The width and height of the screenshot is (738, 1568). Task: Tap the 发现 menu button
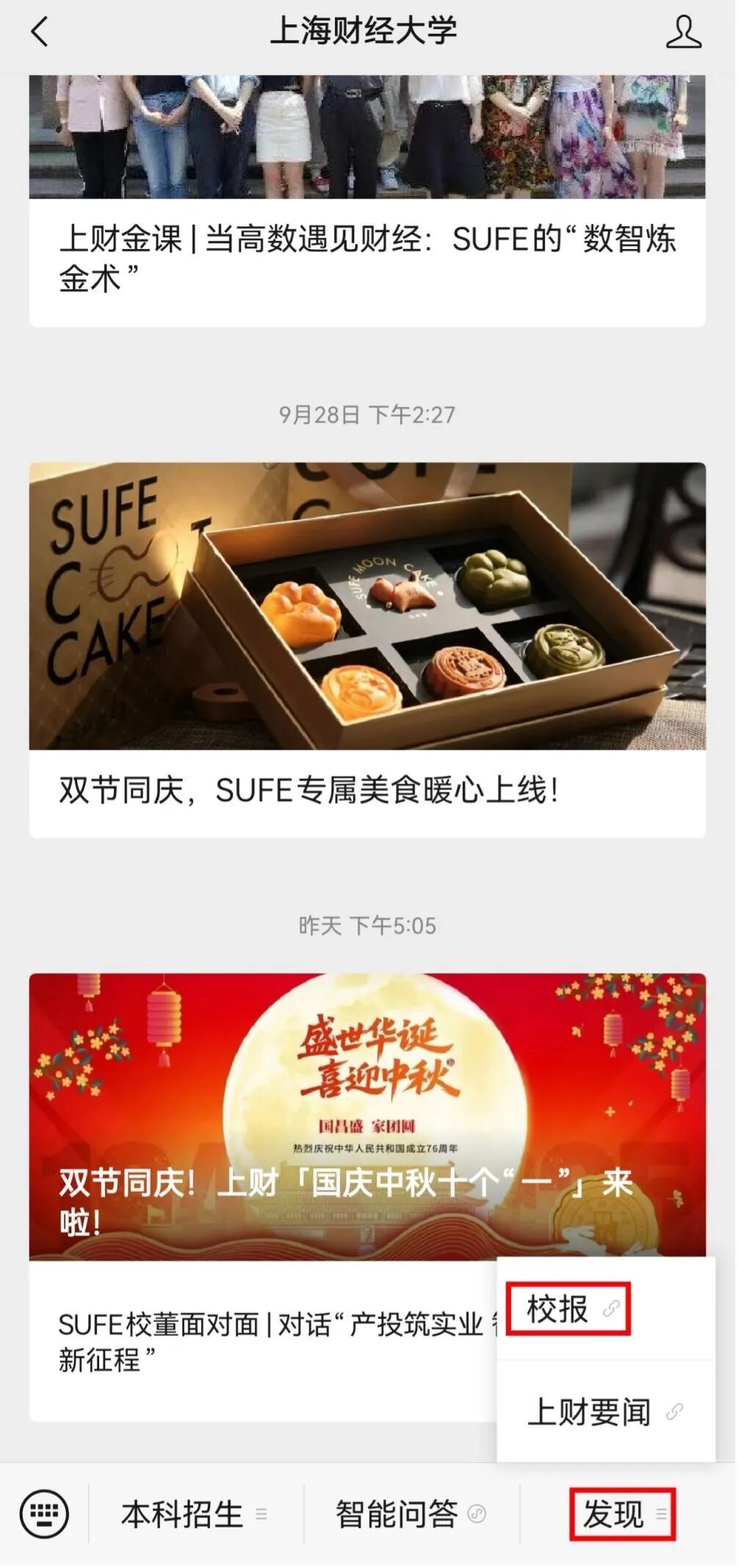(x=621, y=1514)
